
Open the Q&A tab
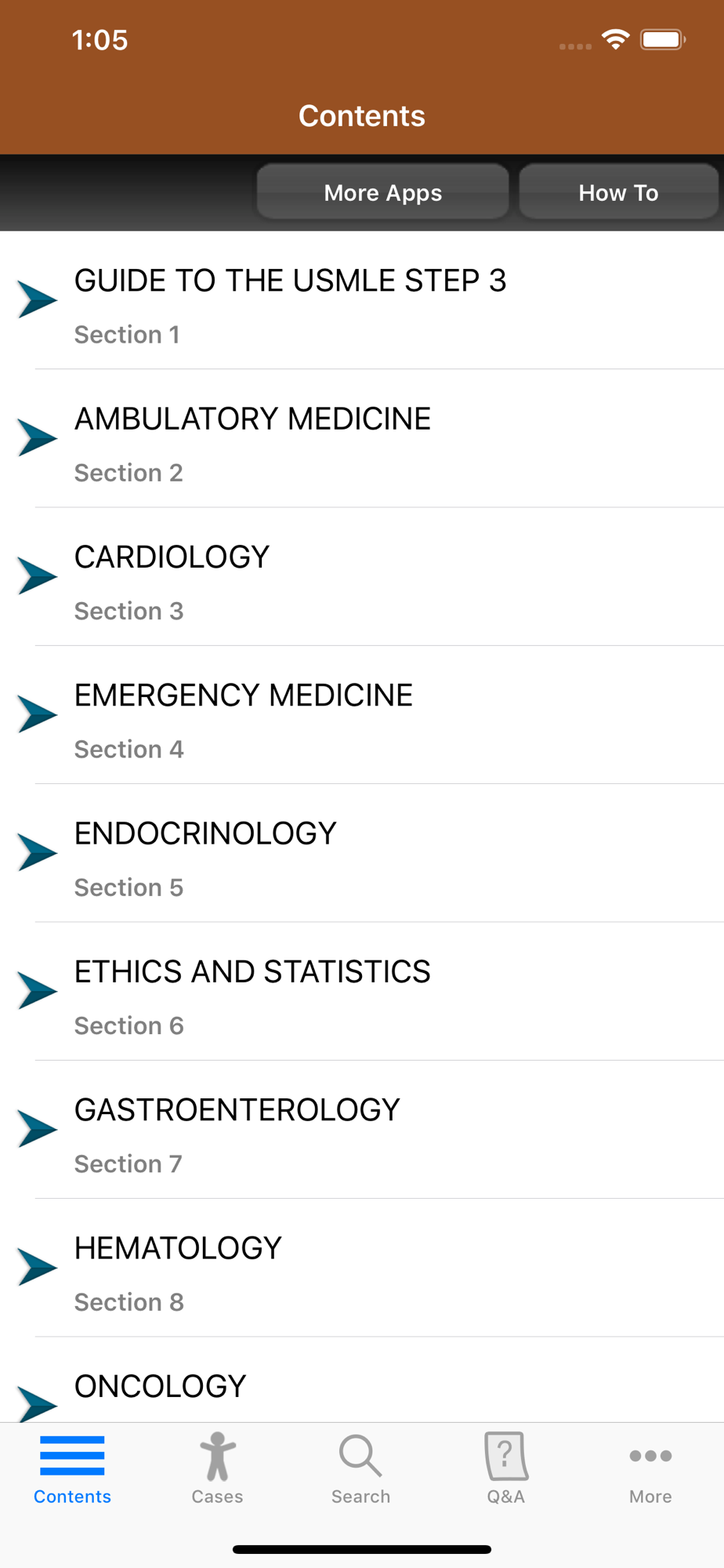[x=506, y=1468]
